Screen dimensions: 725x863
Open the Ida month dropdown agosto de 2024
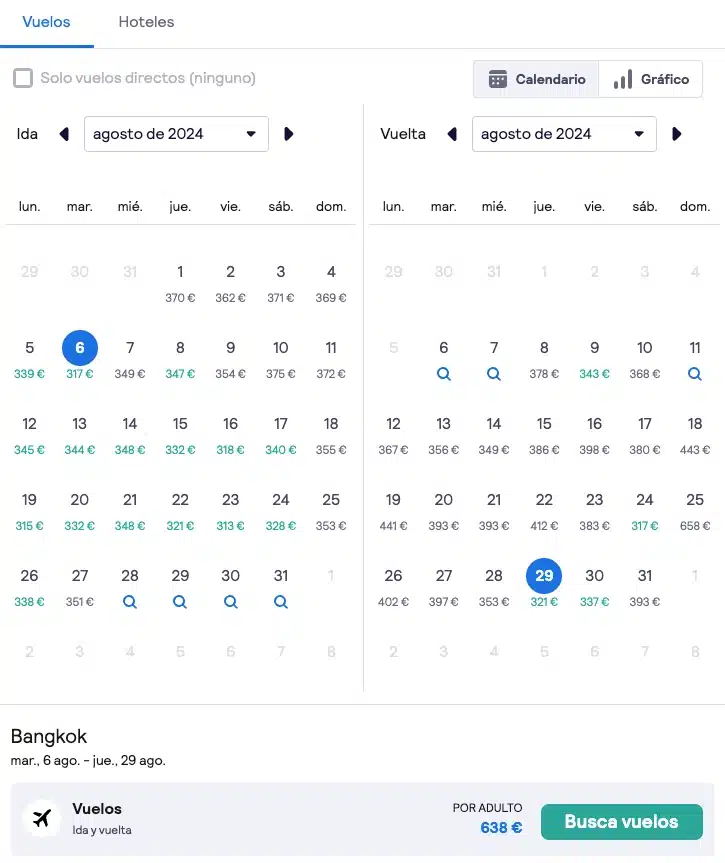pos(176,133)
